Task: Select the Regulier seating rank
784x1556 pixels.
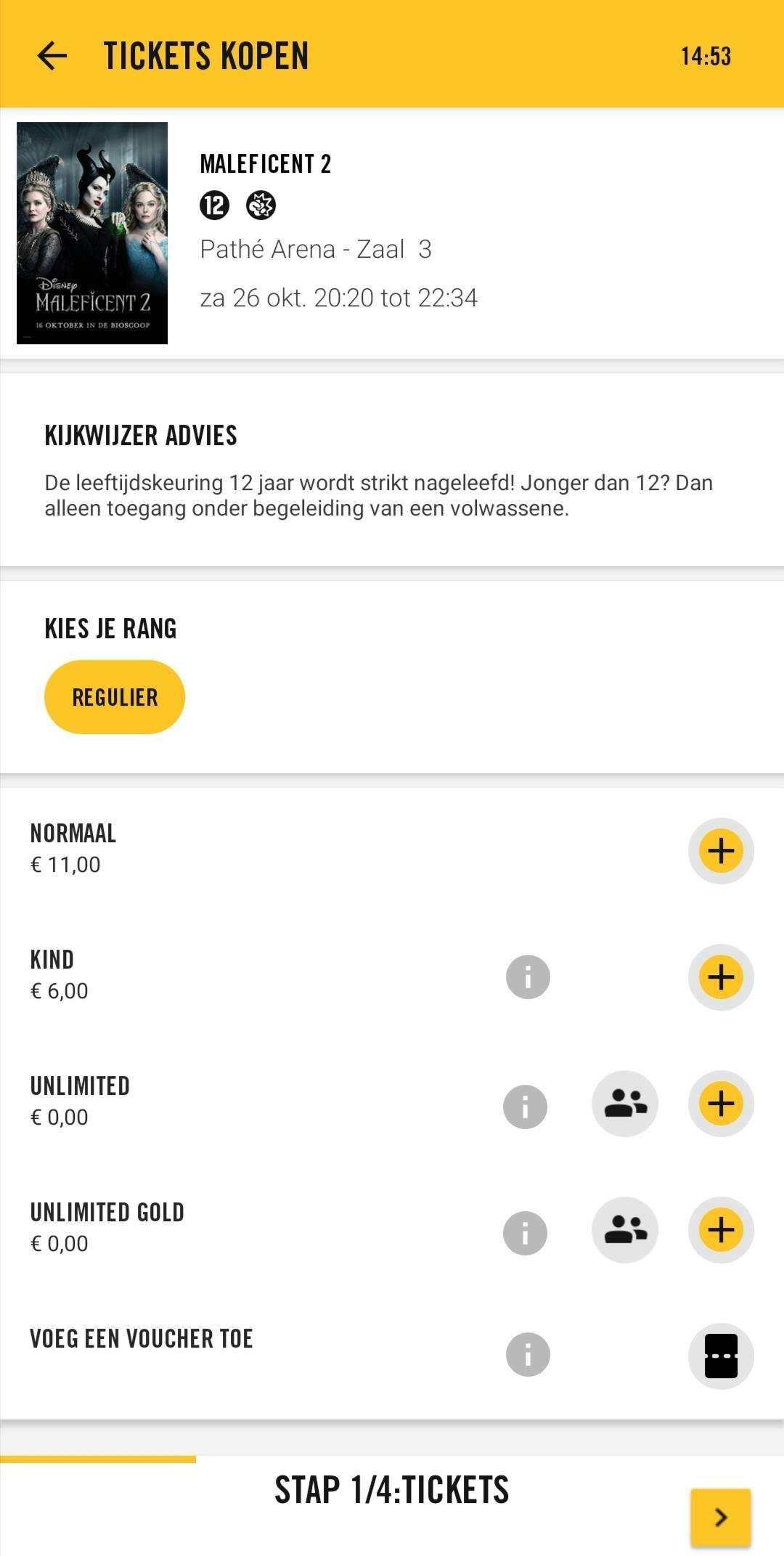Action: pyautogui.click(x=115, y=697)
